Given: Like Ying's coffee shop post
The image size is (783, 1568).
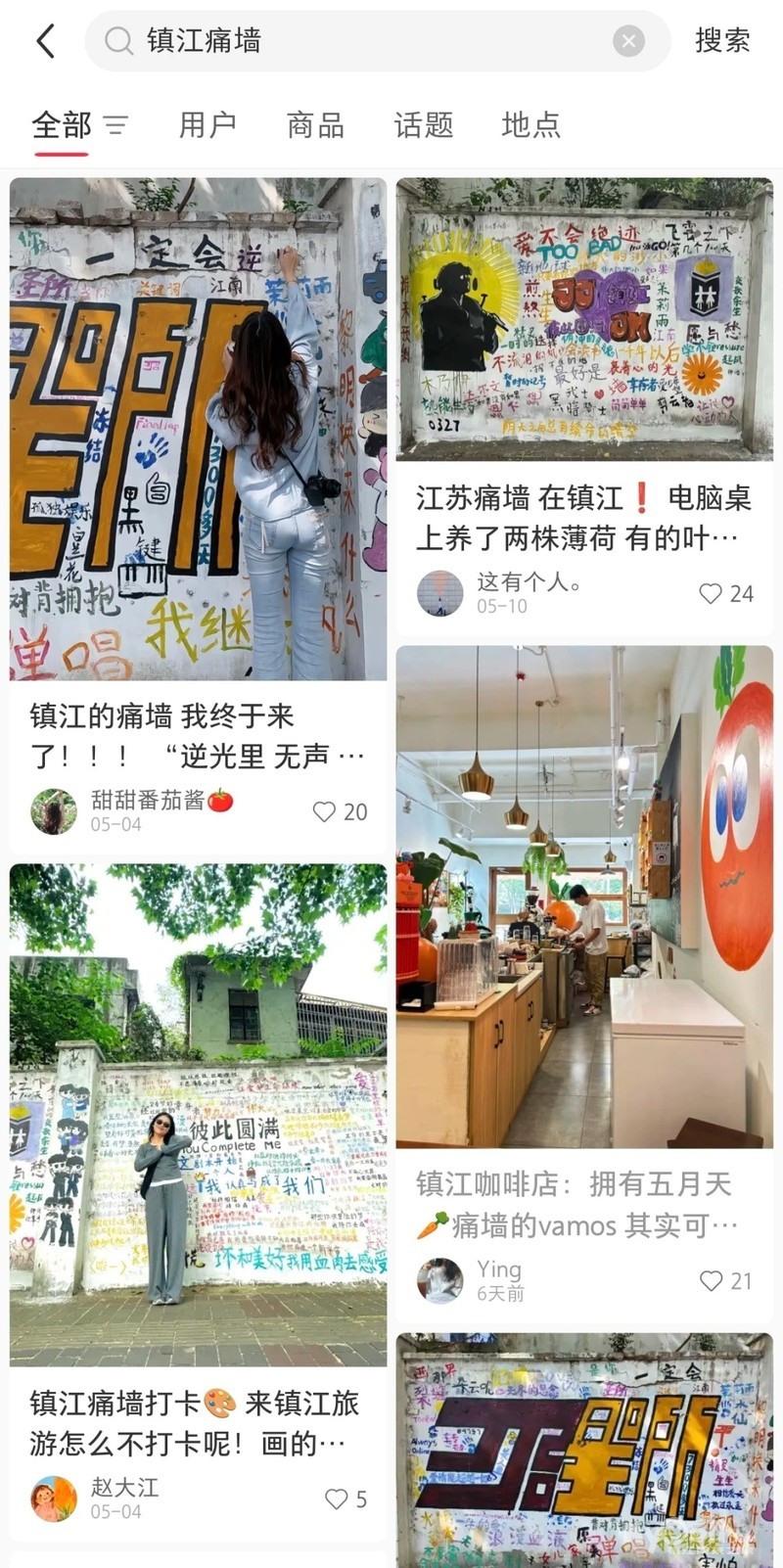Looking at the screenshot, I should pos(711,1280).
